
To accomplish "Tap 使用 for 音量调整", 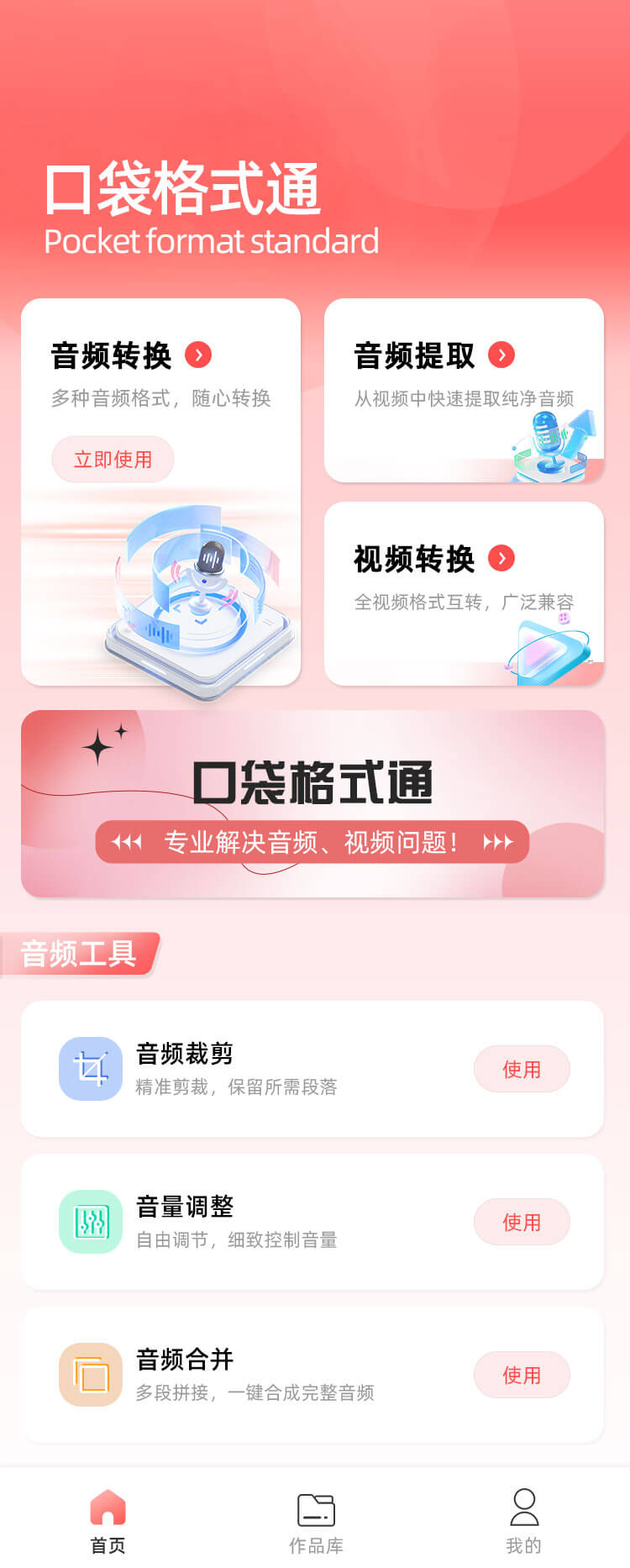I will [522, 1223].
